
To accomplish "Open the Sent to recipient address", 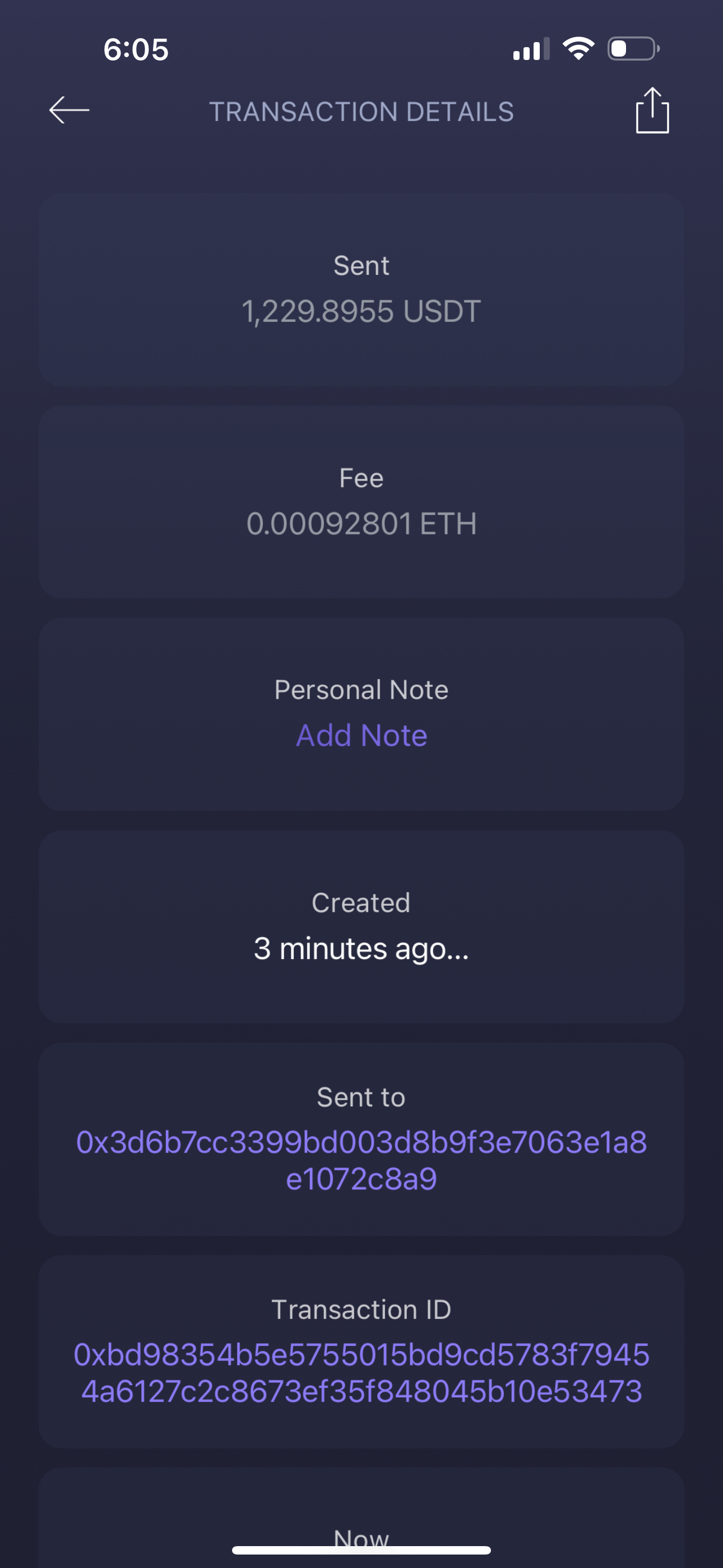I will [361, 1160].
